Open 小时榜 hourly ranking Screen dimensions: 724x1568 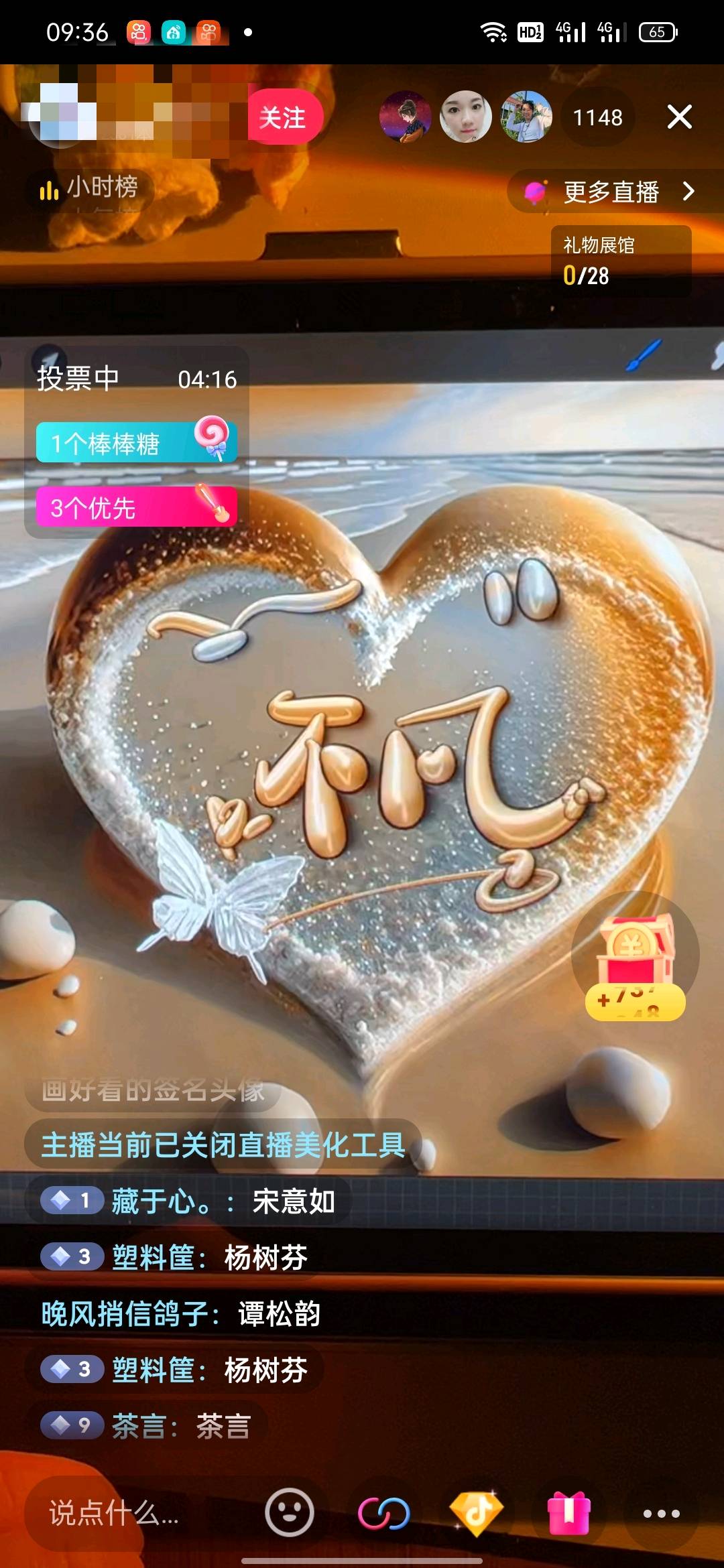90,188
